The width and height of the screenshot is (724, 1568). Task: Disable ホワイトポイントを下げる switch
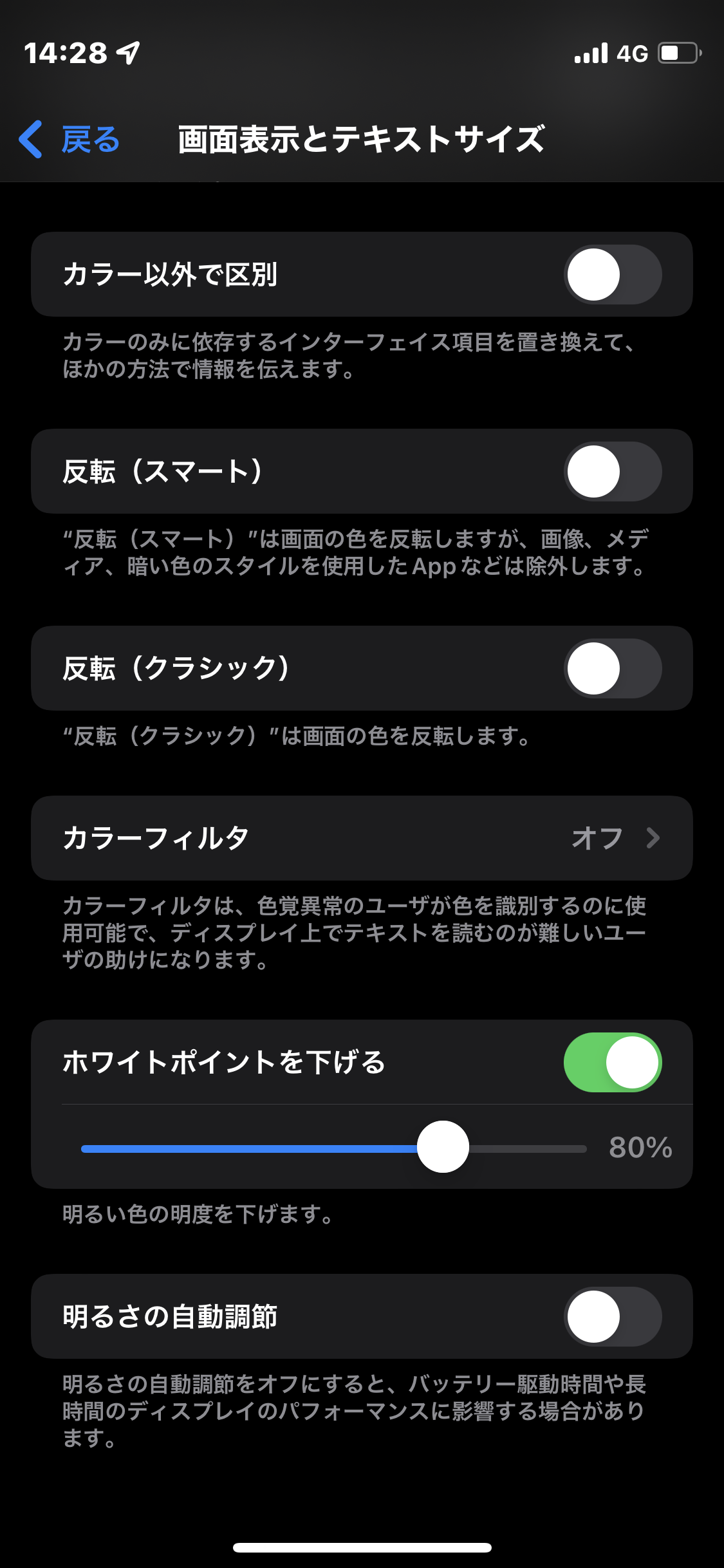[612, 1063]
